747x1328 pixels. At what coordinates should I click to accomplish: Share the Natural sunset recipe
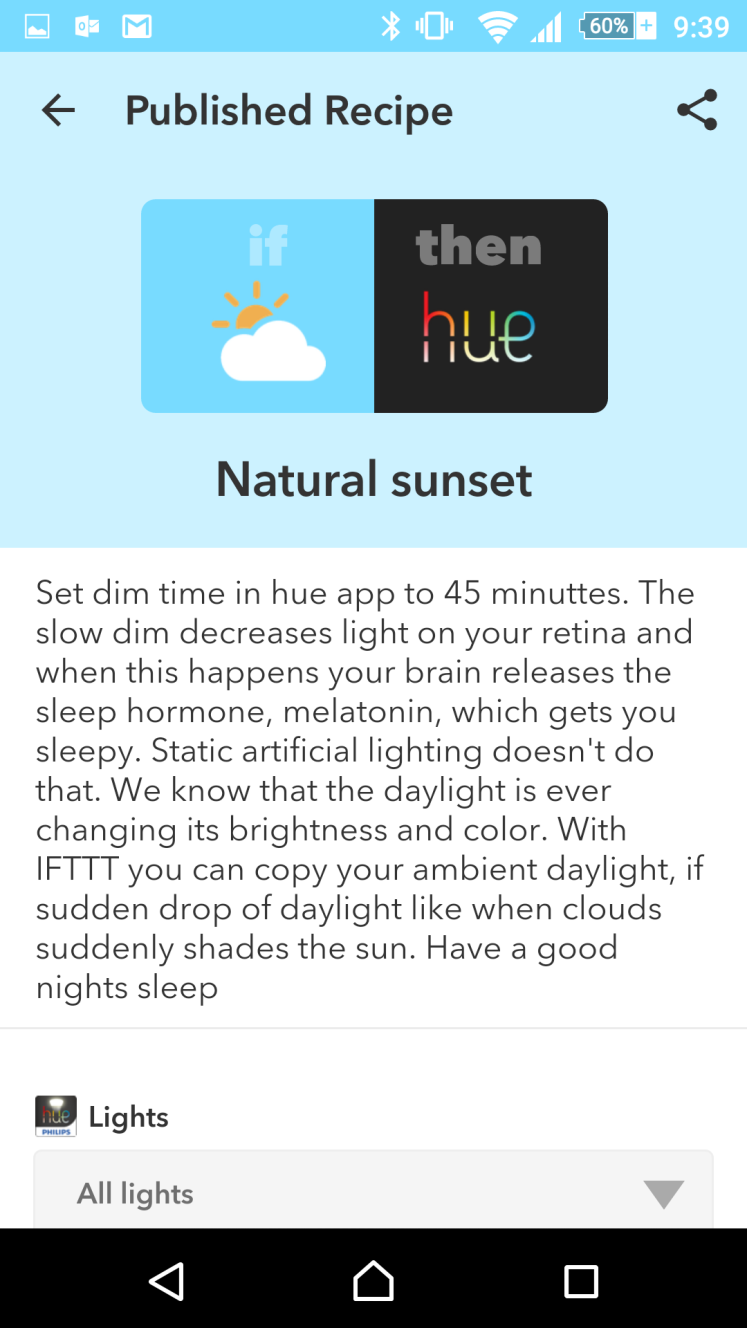697,110
